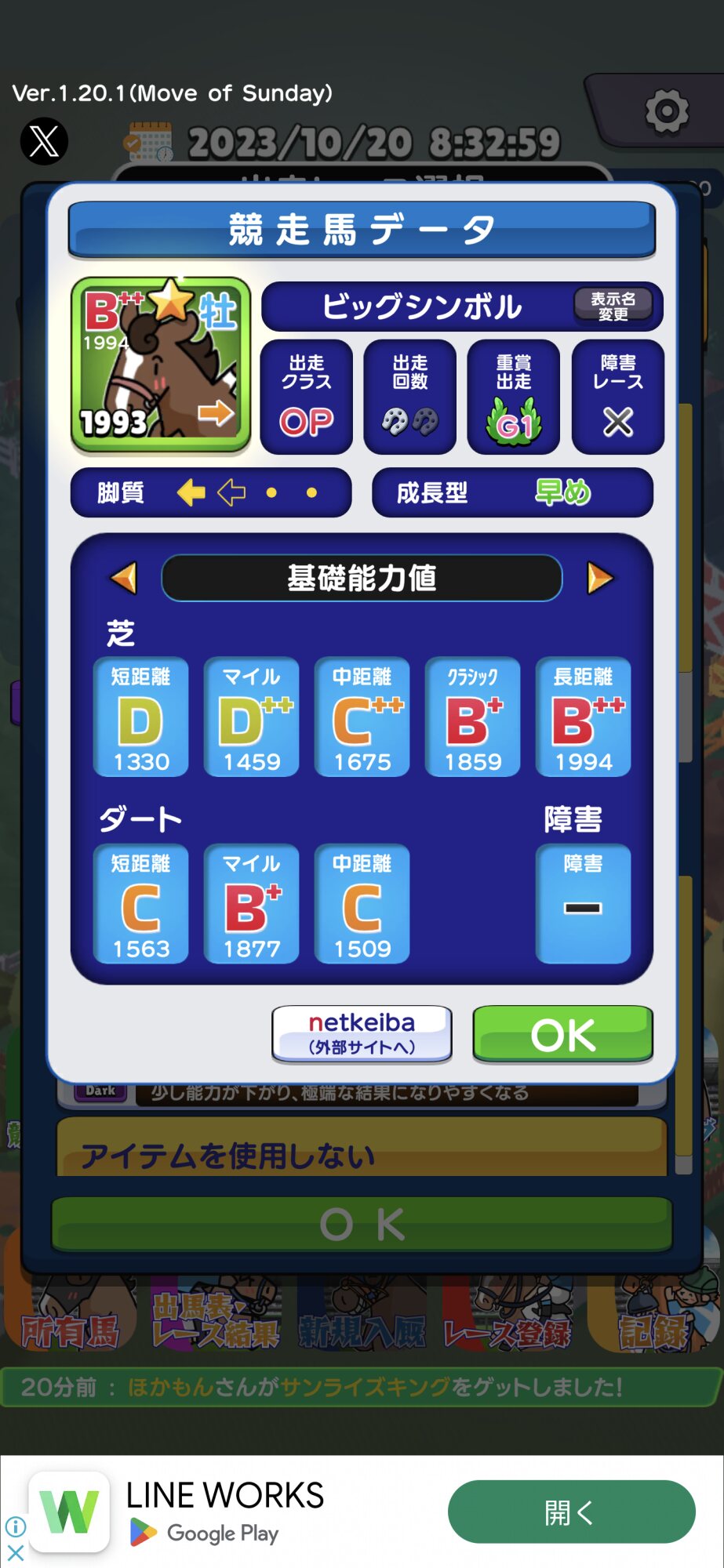This screenshot has height=1568, width=724.
Task: Open settings gear icon
Action: coord(667,111)
